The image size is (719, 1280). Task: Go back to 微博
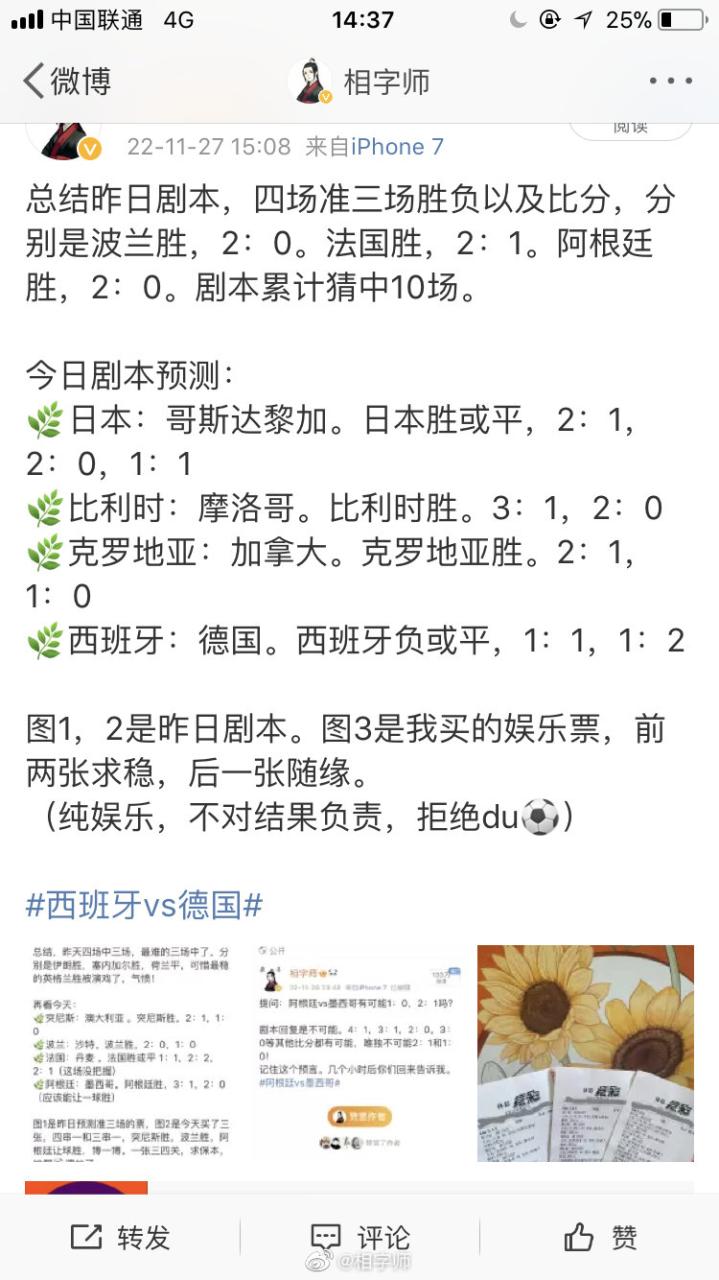(66, 81)
